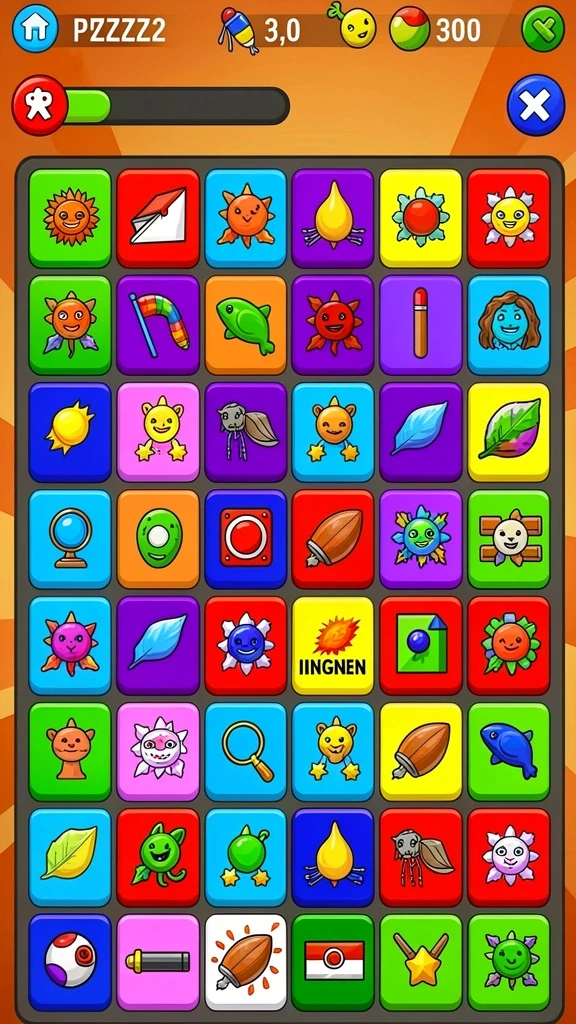Tap the white tile with brown seed

(246, 962)
